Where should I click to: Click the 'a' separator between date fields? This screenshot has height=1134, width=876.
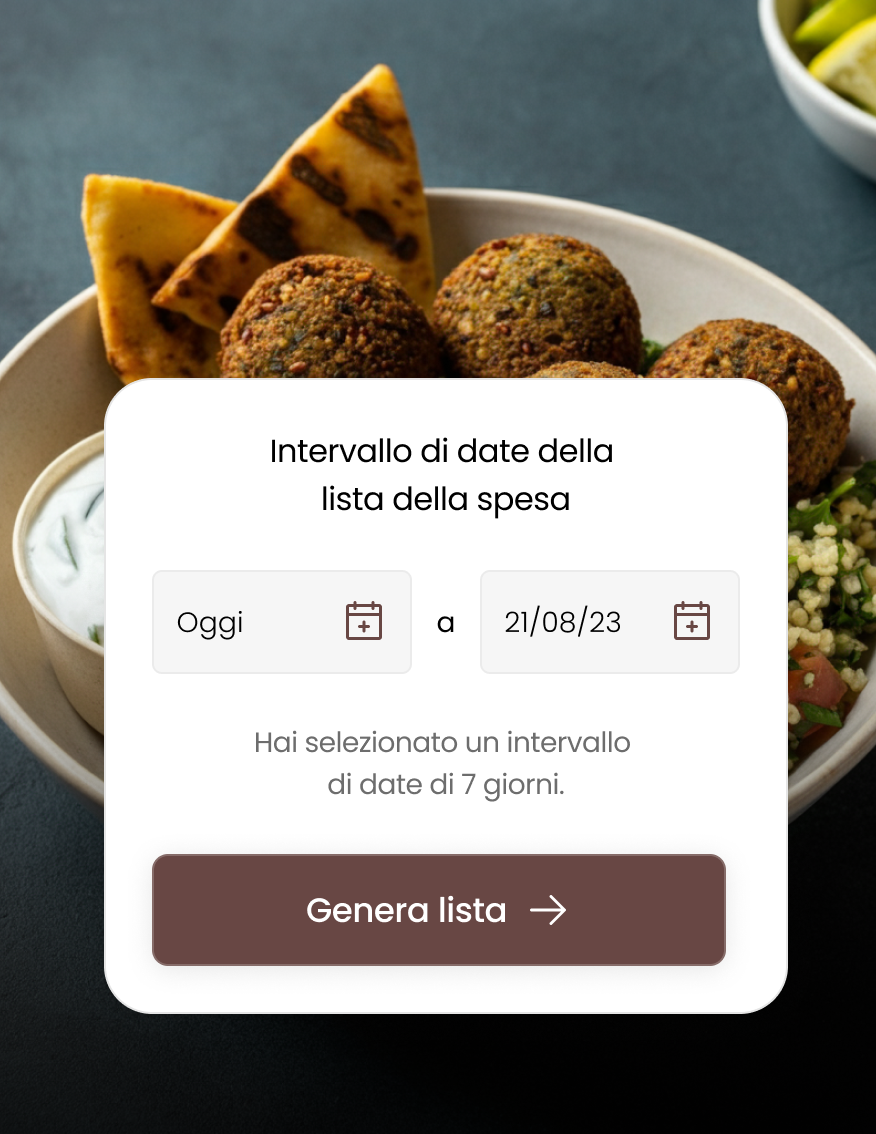point(445,621)
